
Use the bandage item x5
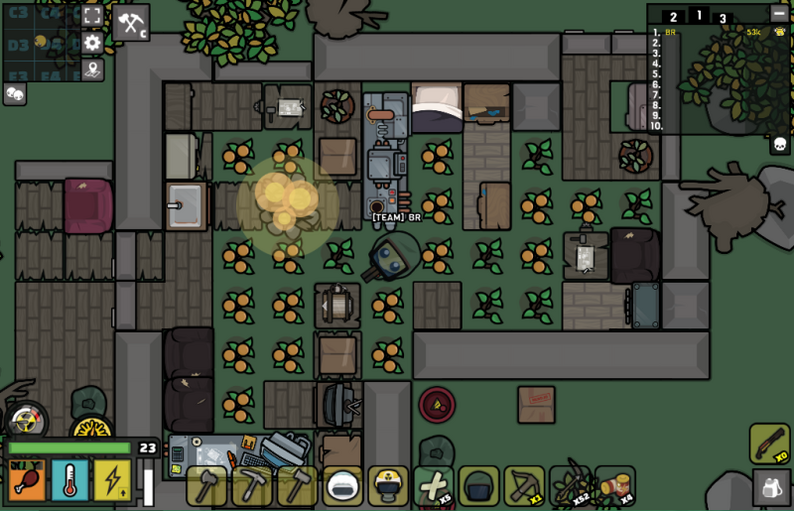click(434, 486)
